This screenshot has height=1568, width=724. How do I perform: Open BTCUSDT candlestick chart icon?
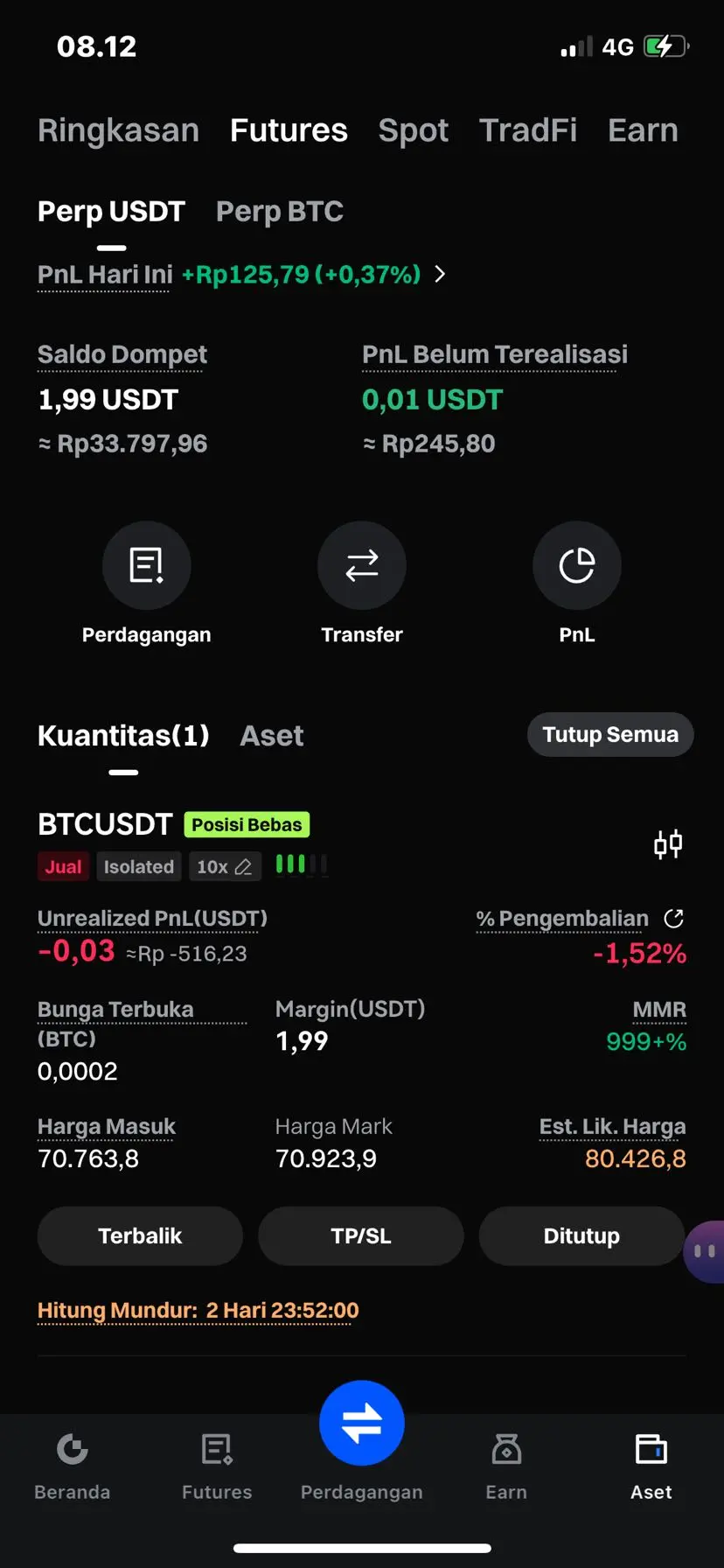click(668, 843)
